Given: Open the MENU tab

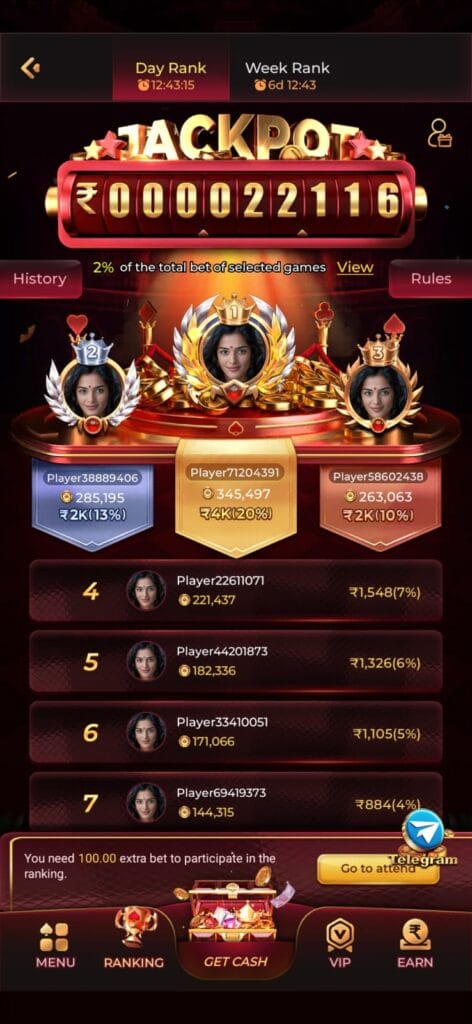Looking at the screenshot, I should pos(55,945).
